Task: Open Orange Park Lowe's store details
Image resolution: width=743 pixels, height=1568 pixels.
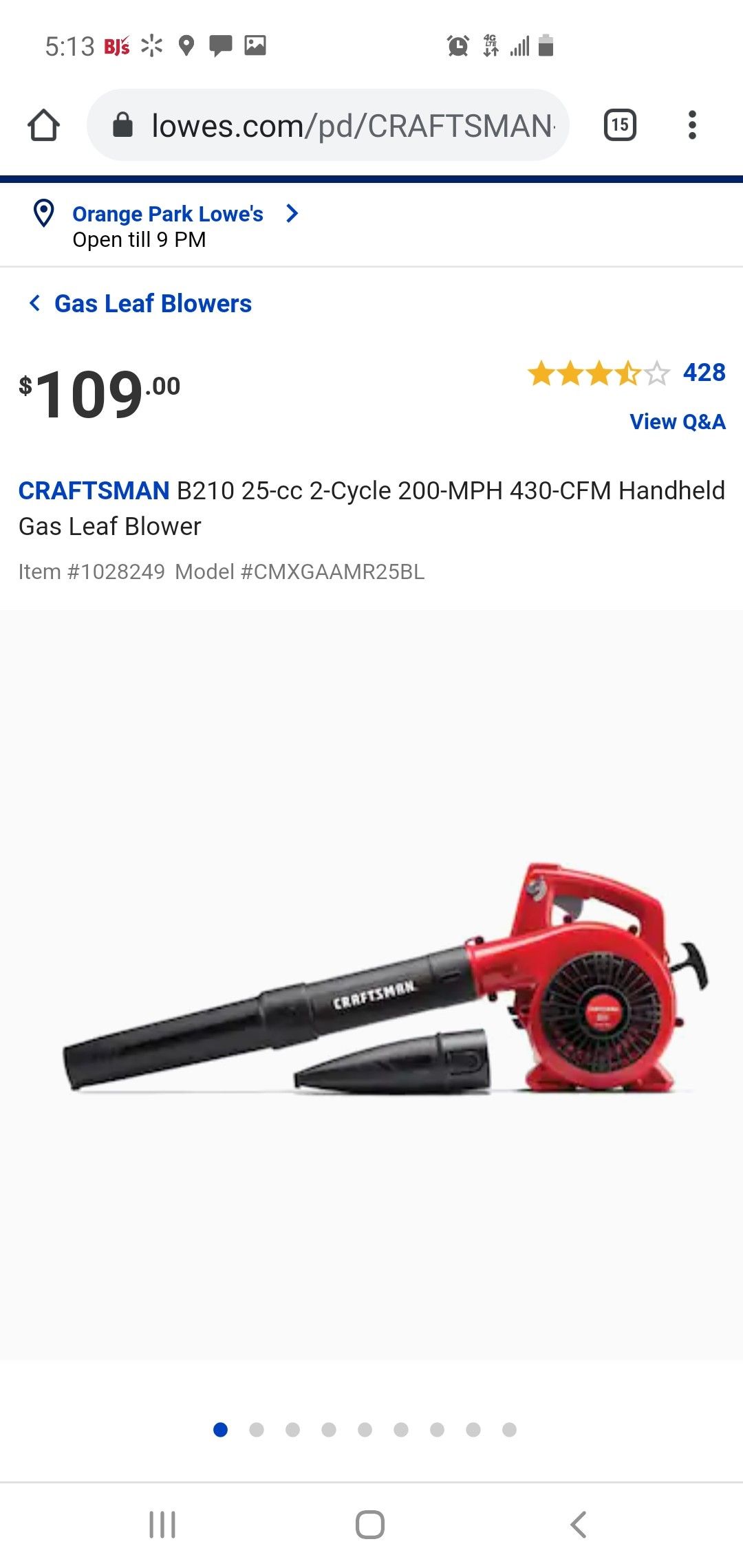Action: coord(167,214)
